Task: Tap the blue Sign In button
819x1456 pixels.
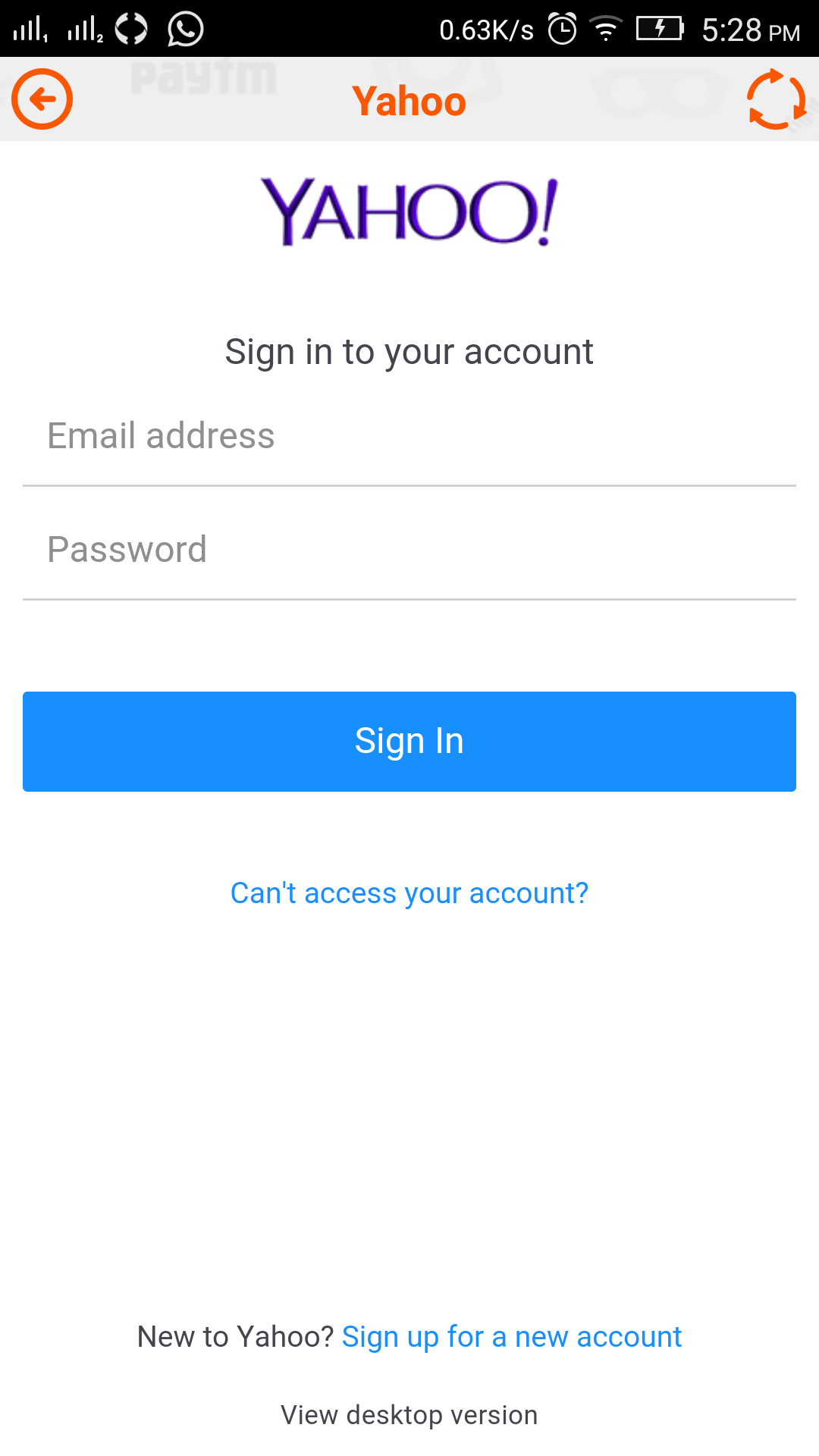Action: click(x=409, y=742)
